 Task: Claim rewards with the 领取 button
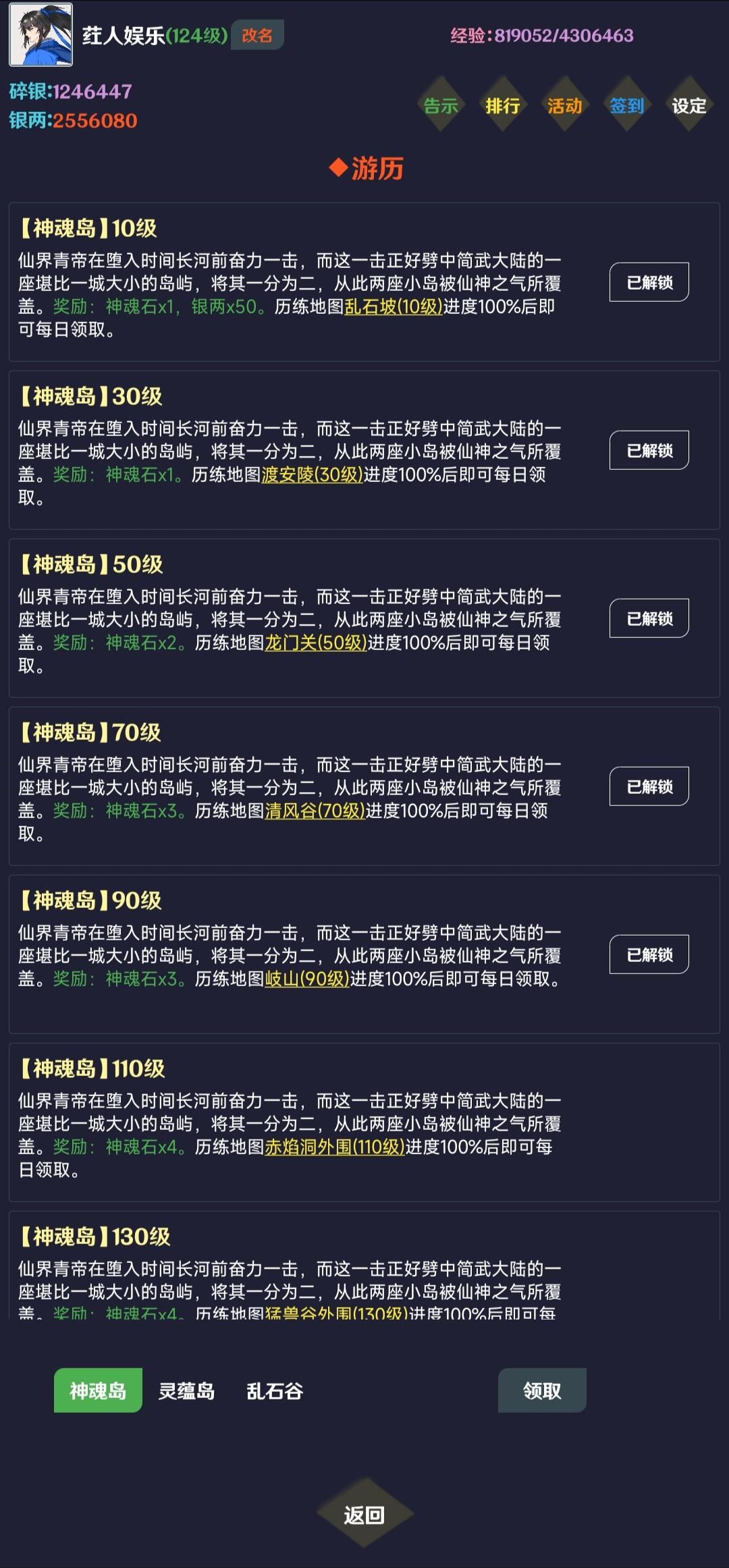click(542, 1390)
